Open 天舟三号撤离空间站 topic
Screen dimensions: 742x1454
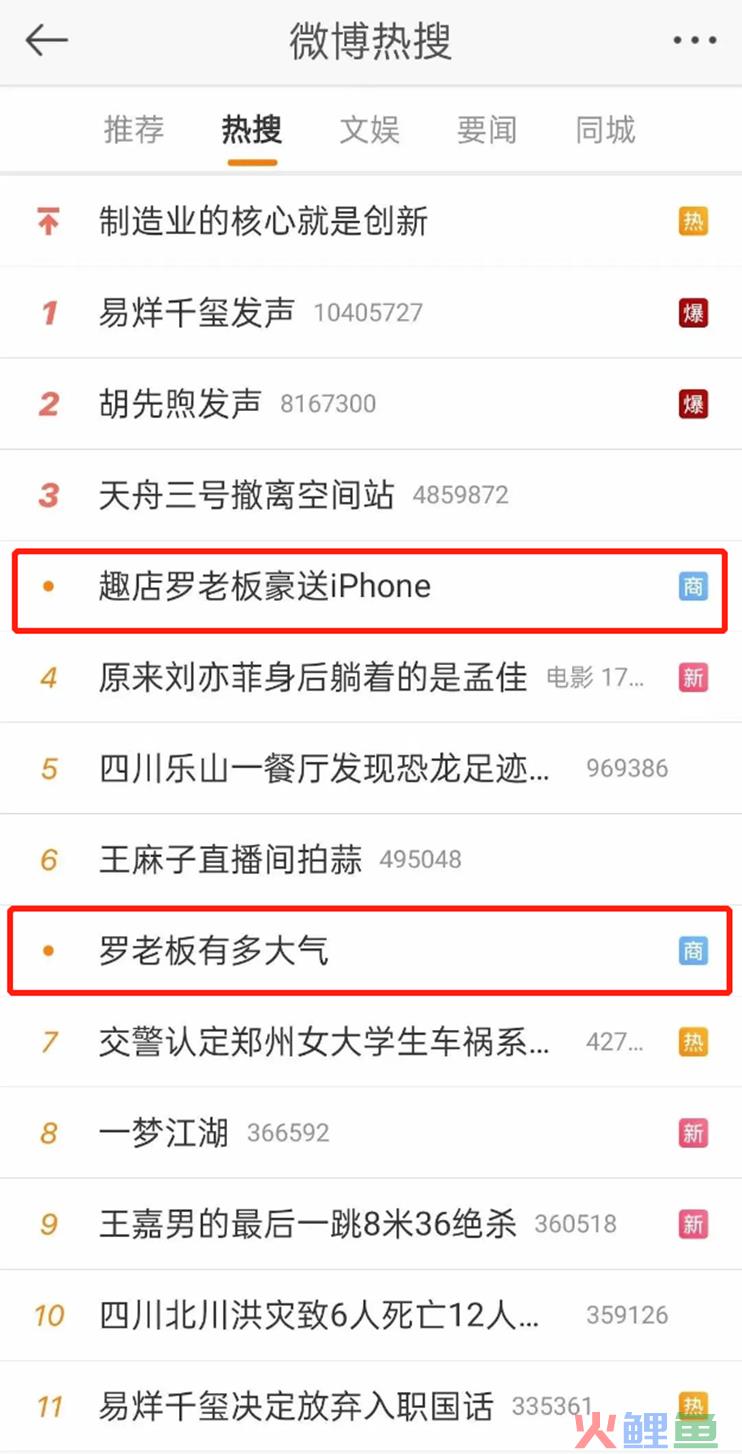(x=246, y=494)
